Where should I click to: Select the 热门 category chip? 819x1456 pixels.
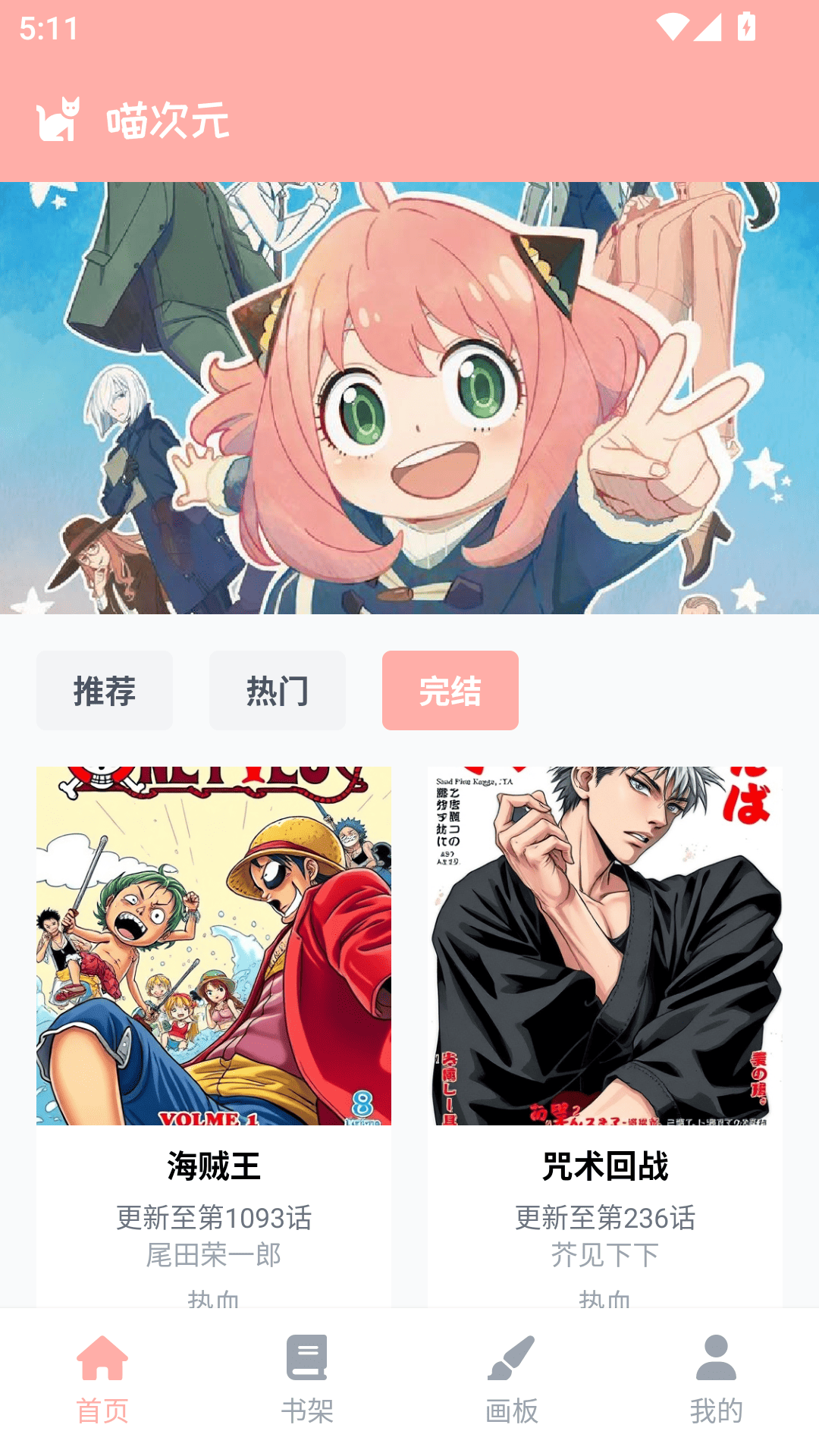tap(278, 690)
